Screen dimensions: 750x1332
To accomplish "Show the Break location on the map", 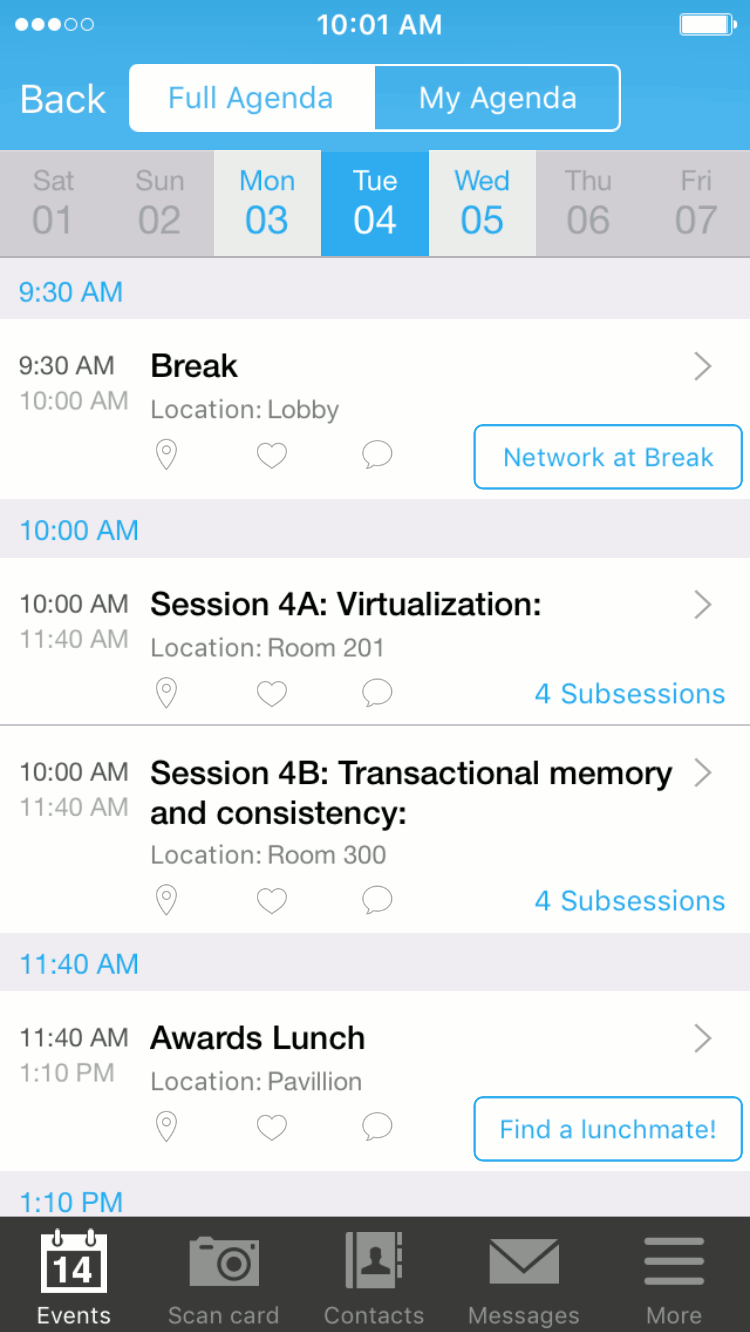I will 167,456.
